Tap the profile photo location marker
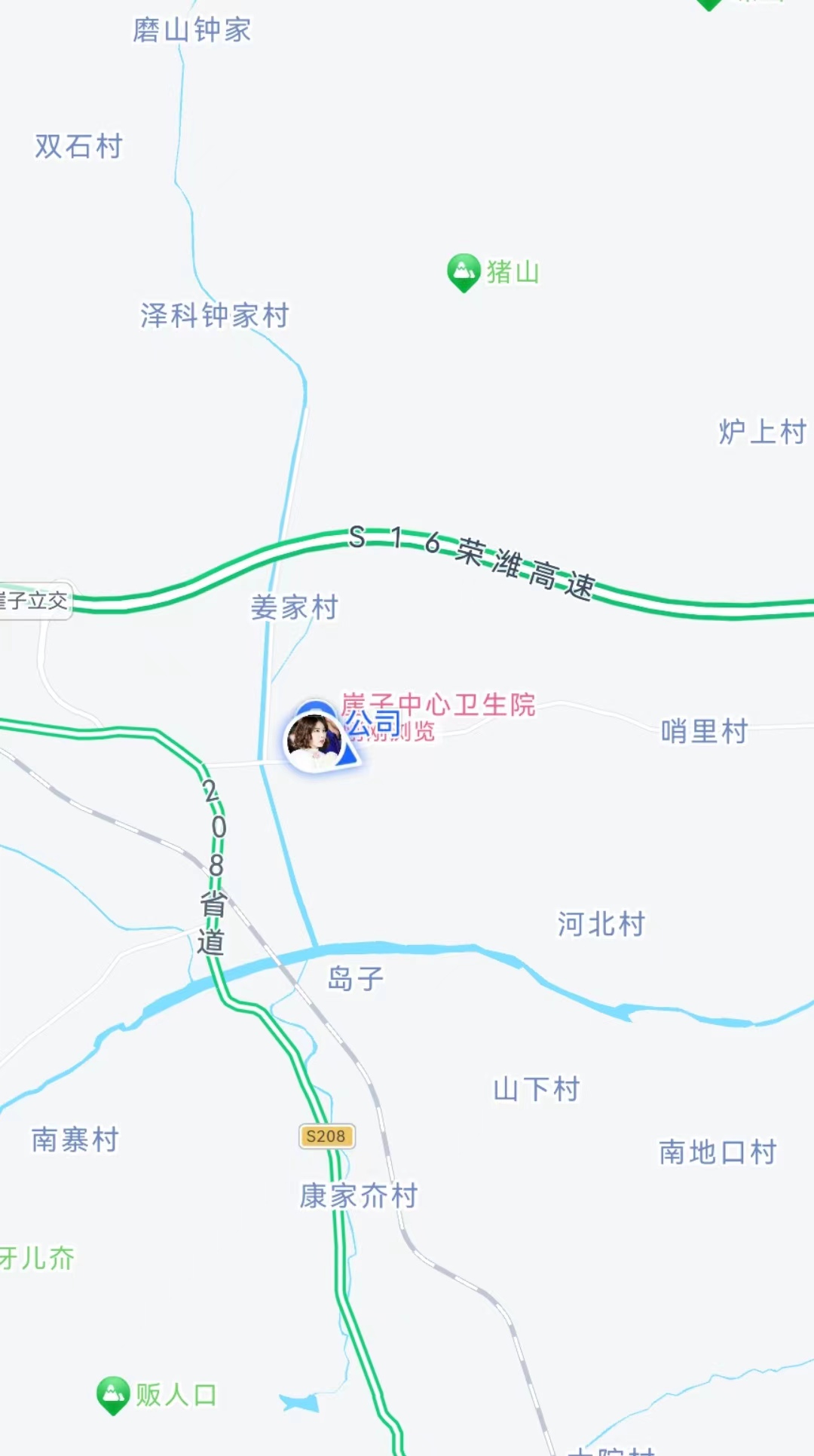The height and width of the screenshot is (1456, 814). pos(314,742)
